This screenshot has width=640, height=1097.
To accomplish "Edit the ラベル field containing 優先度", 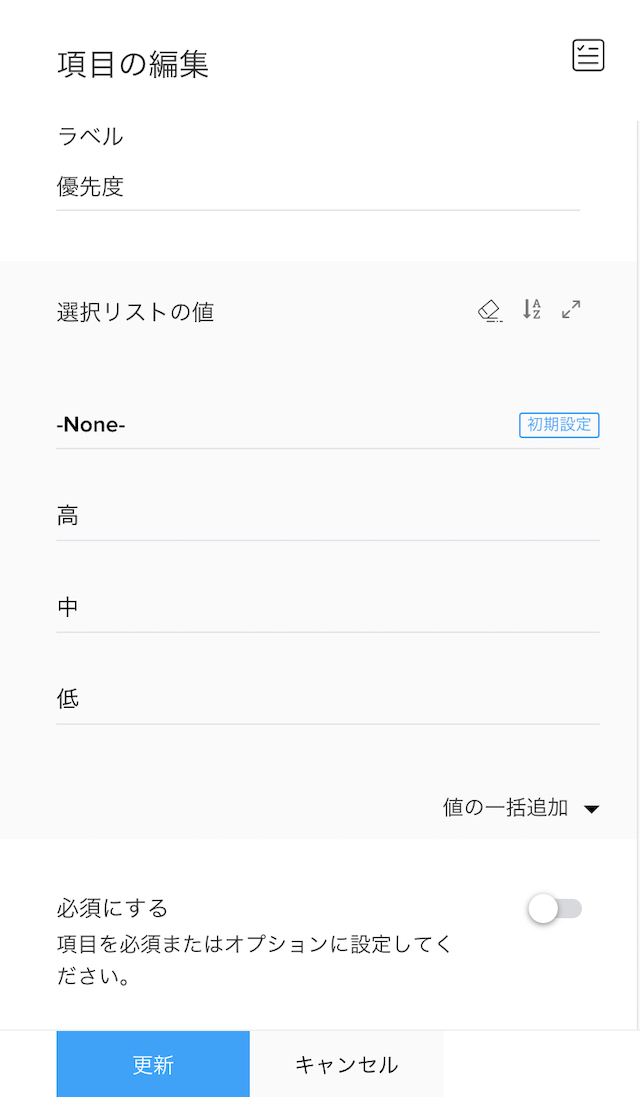I will coord(318,187).
